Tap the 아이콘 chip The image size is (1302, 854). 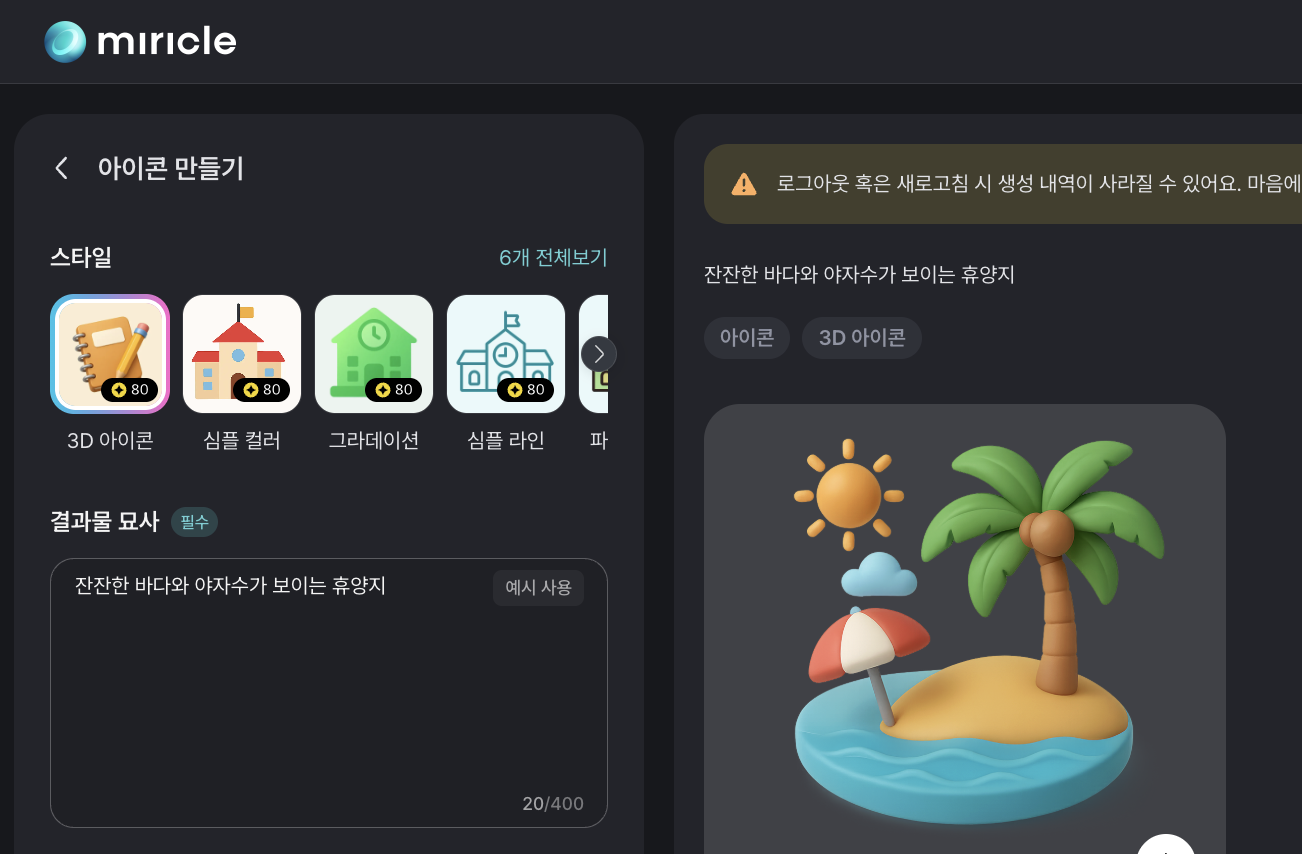tap(747, 338)
